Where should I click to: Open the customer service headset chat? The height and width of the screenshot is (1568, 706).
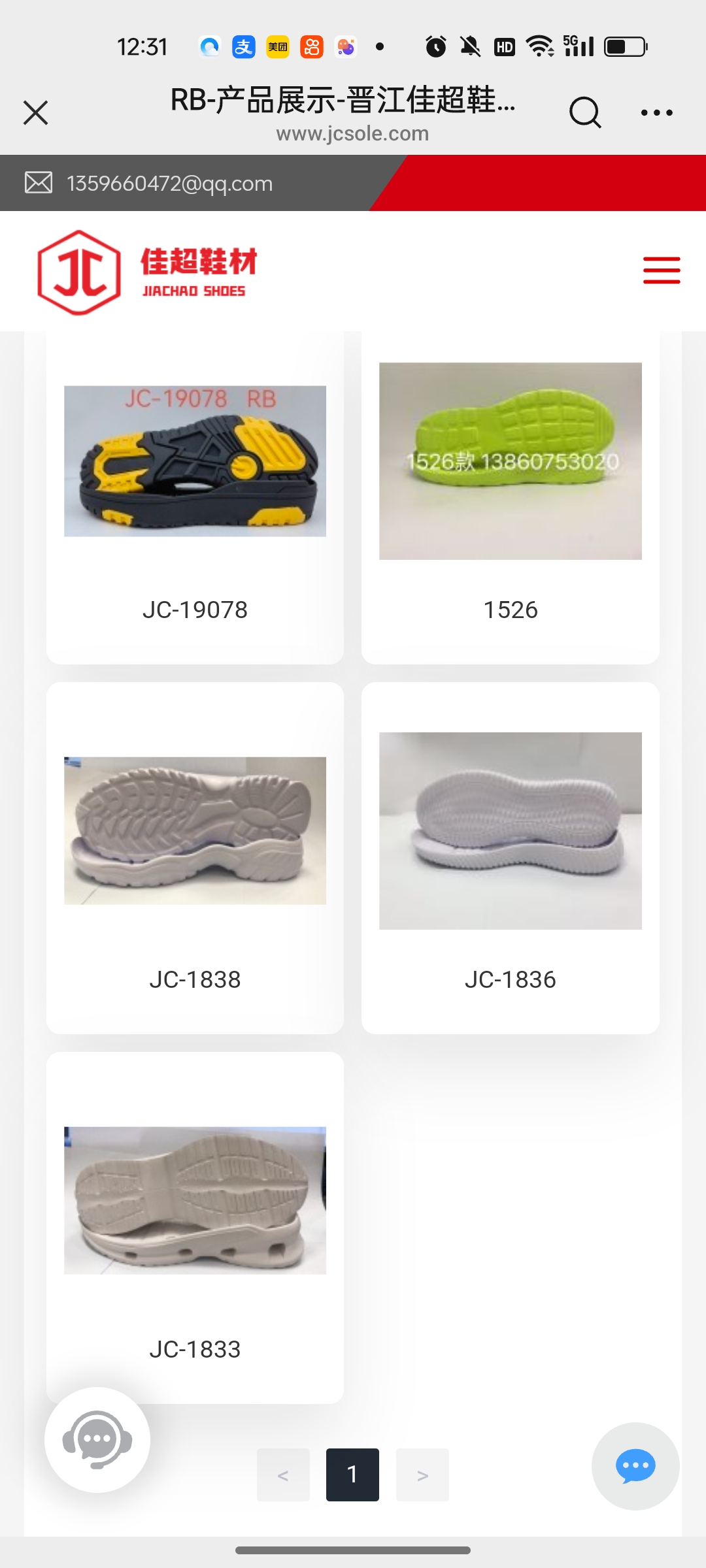tap(97, 1440)
